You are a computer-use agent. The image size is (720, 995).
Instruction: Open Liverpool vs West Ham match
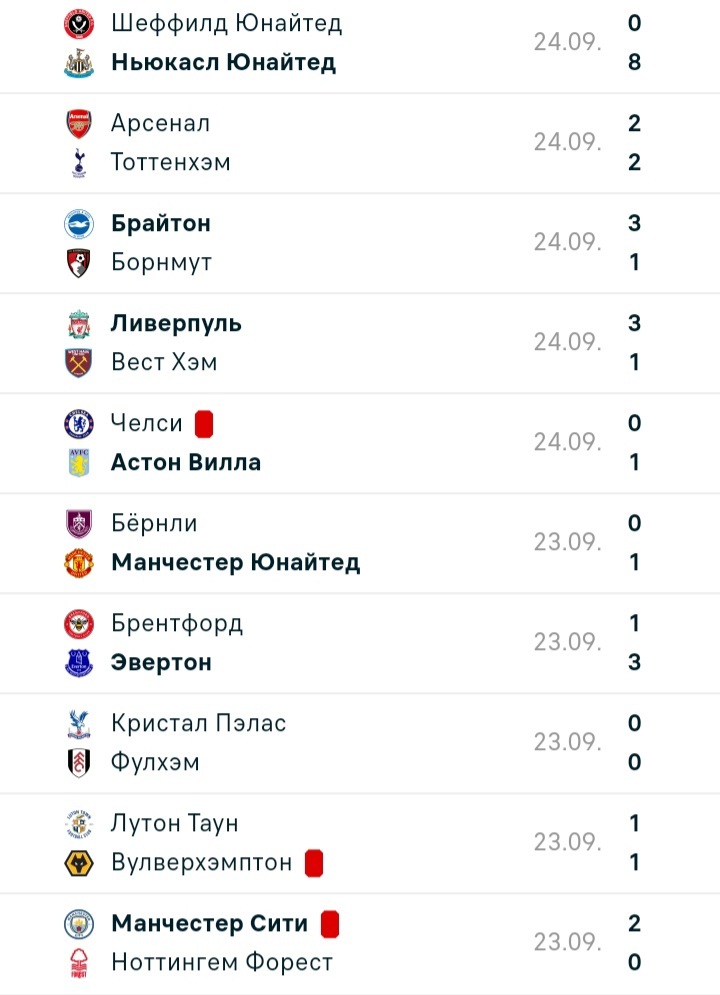[x=360, y=343]
